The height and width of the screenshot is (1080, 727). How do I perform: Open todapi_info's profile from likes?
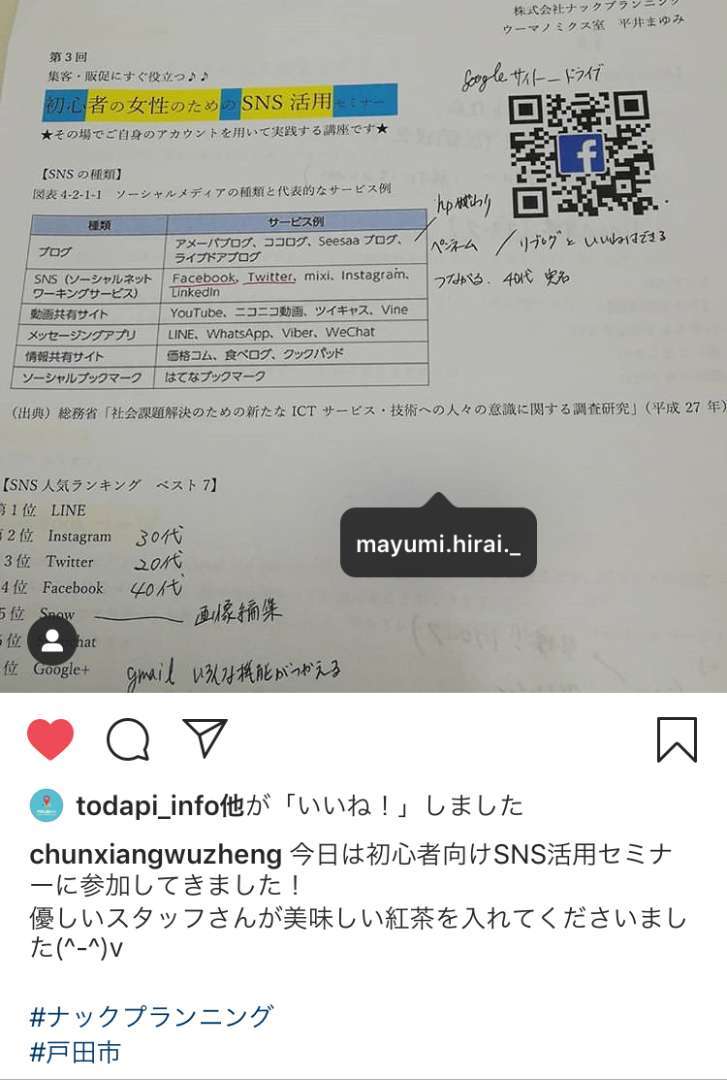139,805
